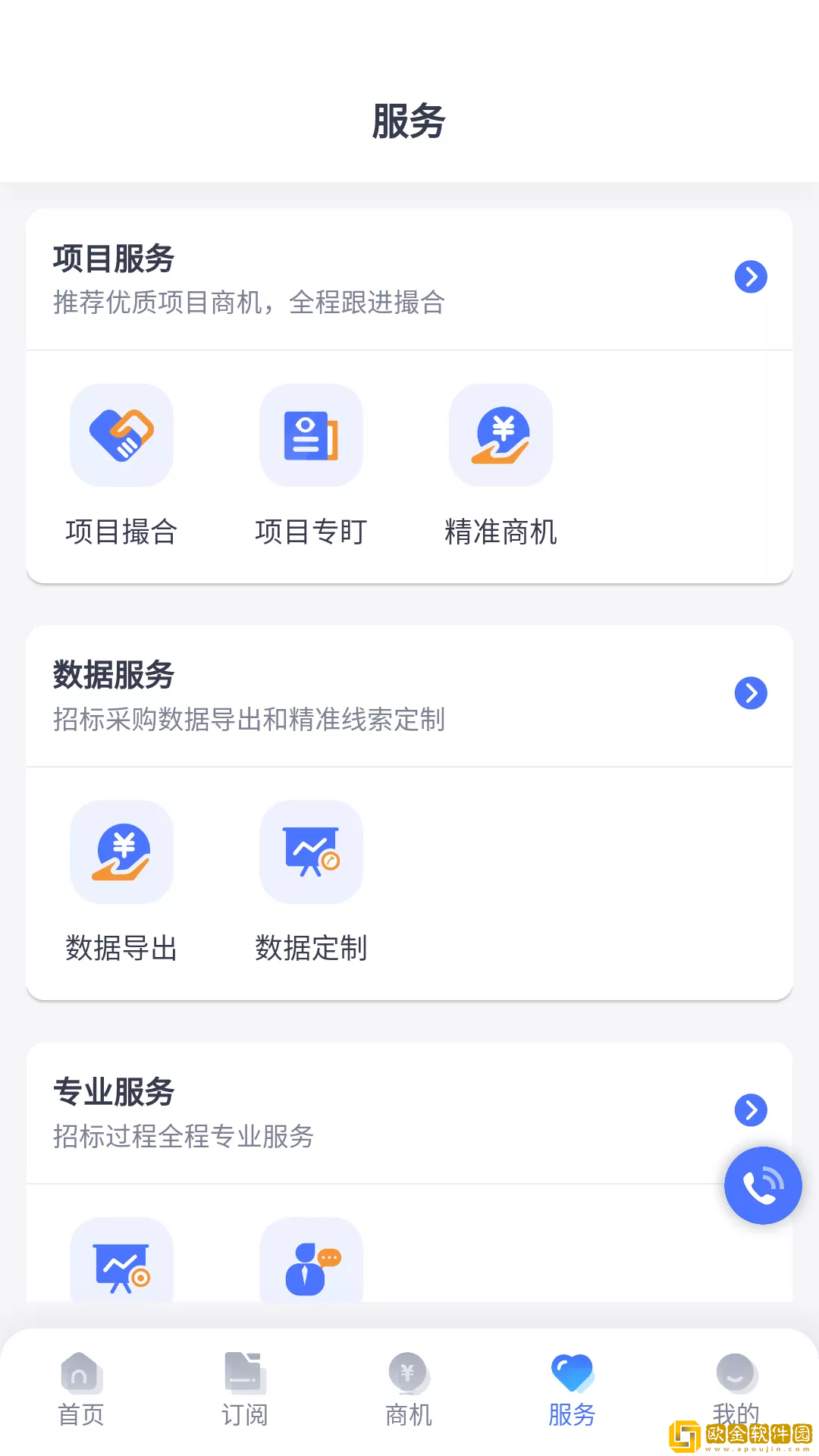Image resolution: width=819 pixels, height=1456 pixels.
Task: Click the consultant person icon under 专业服务
Action: pos(311,1265)
